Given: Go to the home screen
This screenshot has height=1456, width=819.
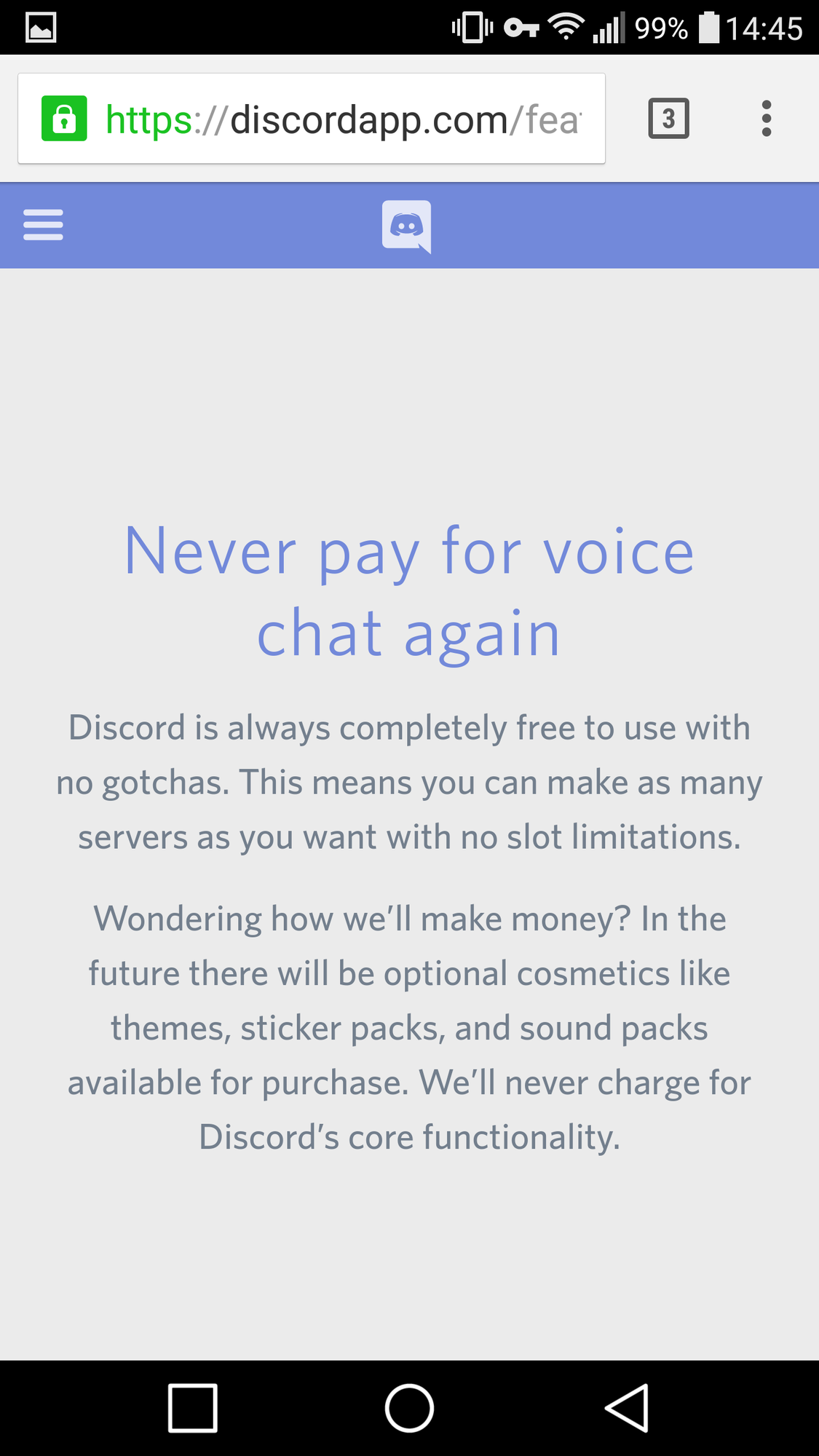Looking at the screenshot, I should click(x=409, y=1408).
